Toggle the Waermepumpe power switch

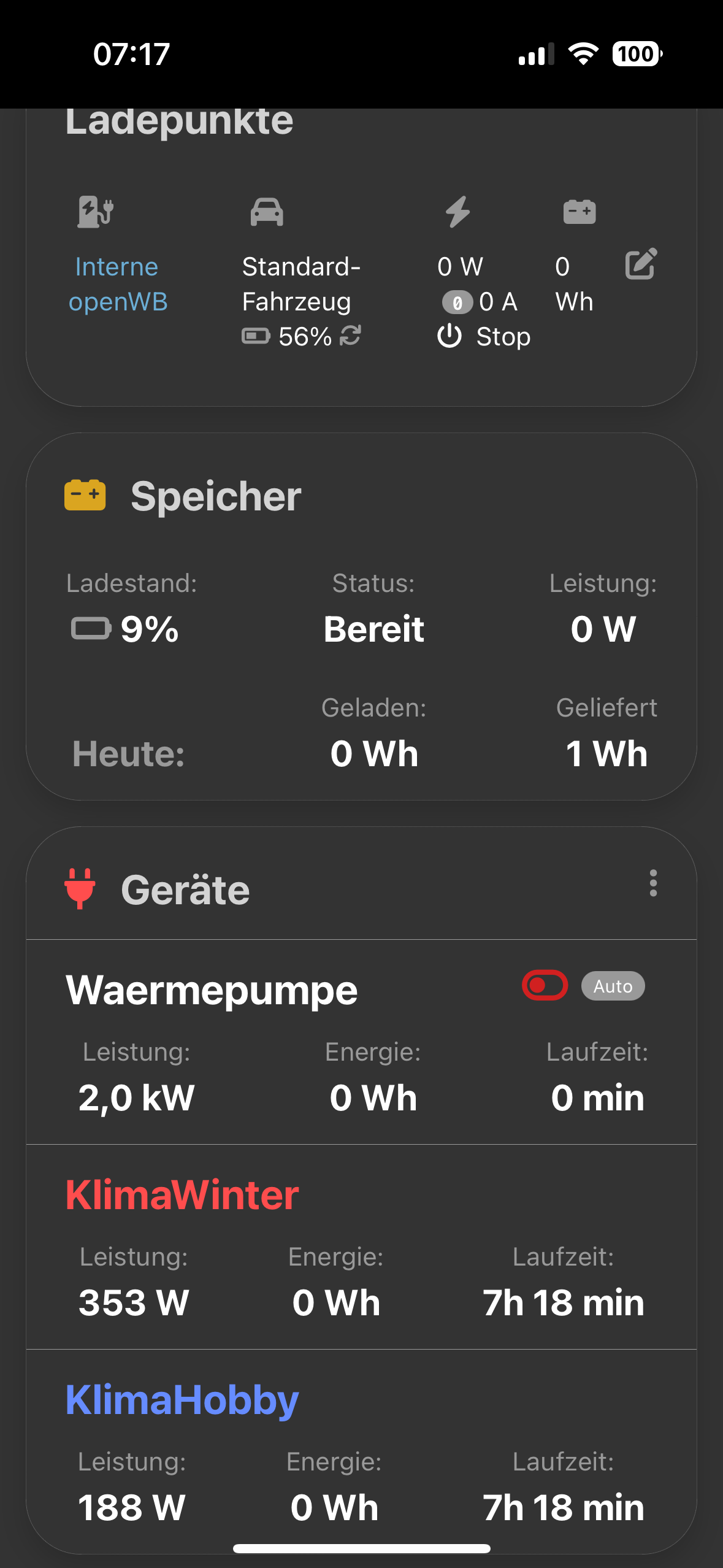pos(545,985)
